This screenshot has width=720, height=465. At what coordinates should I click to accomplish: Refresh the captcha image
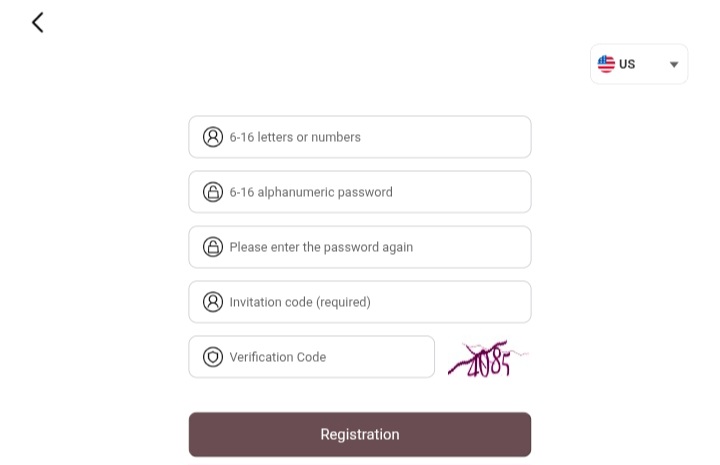pyautogui.click(x=485, y=358)
